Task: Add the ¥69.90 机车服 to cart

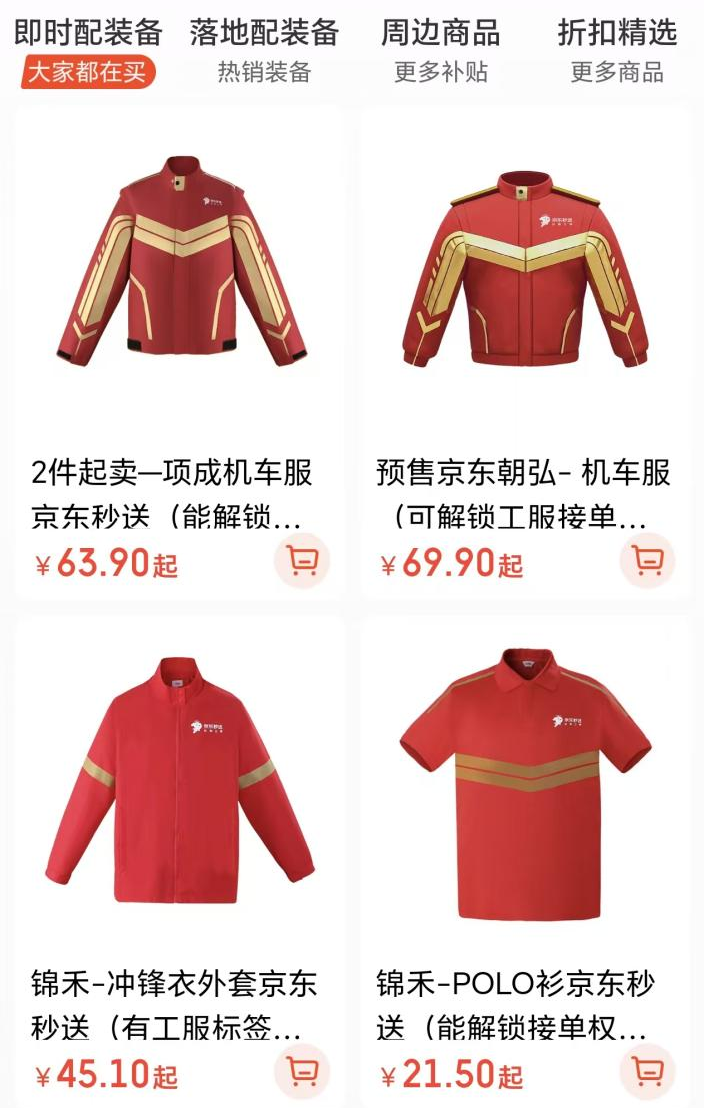Action: point(647,561)
